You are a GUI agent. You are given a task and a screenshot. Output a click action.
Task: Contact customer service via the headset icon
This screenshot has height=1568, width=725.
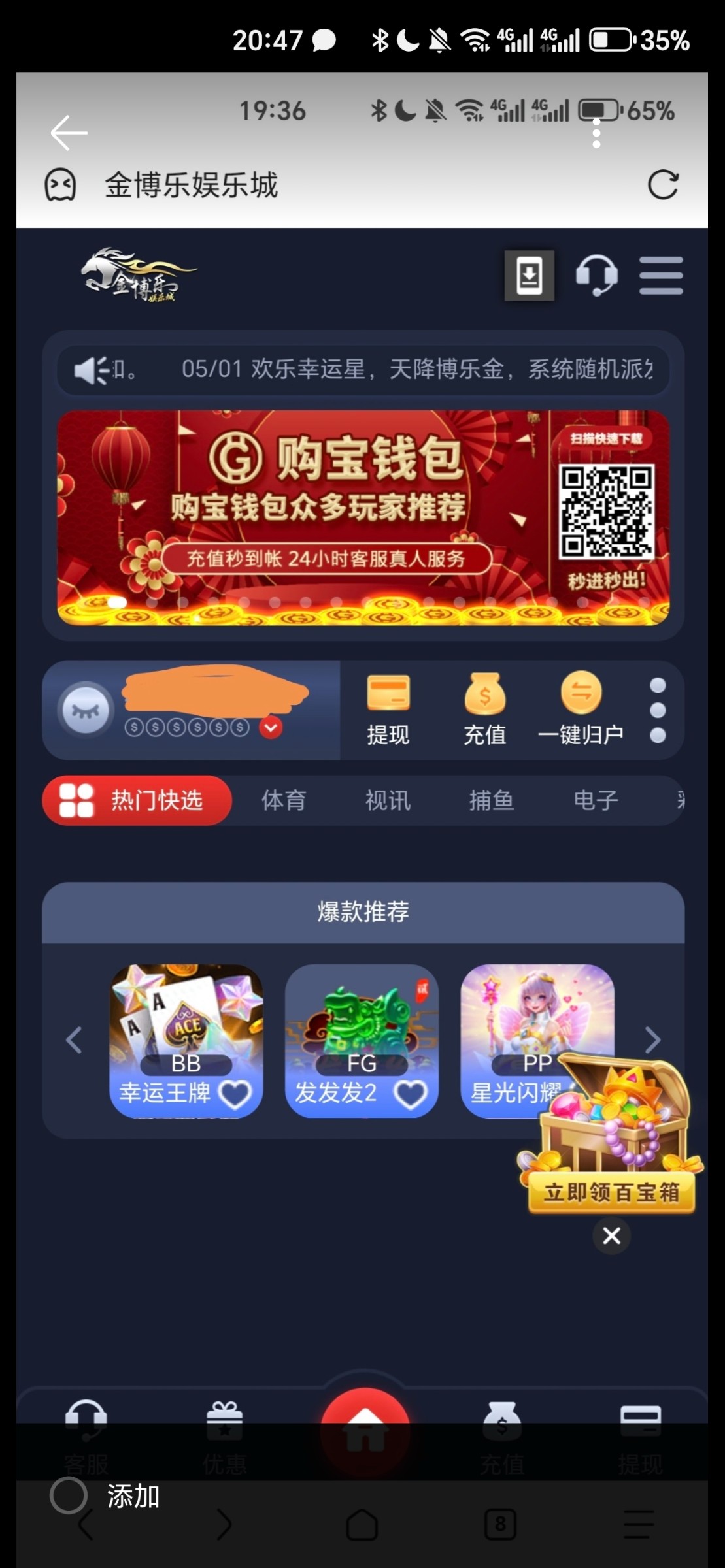tap(596, 275)
